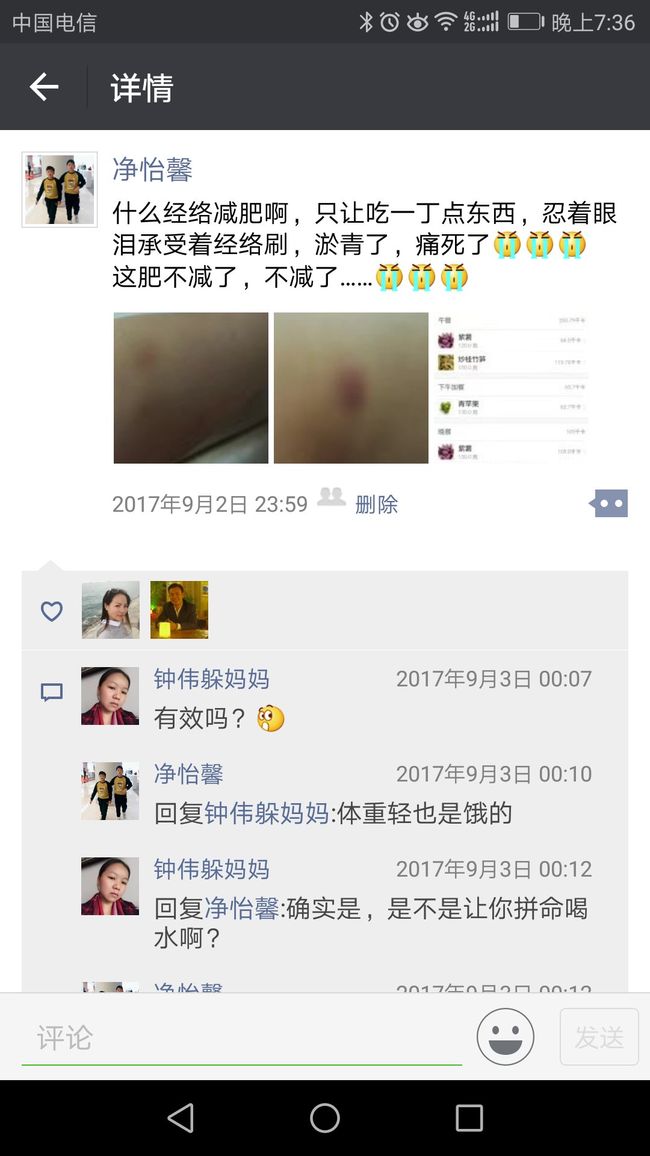Focus the 评论 input field

click(242, 1038)
